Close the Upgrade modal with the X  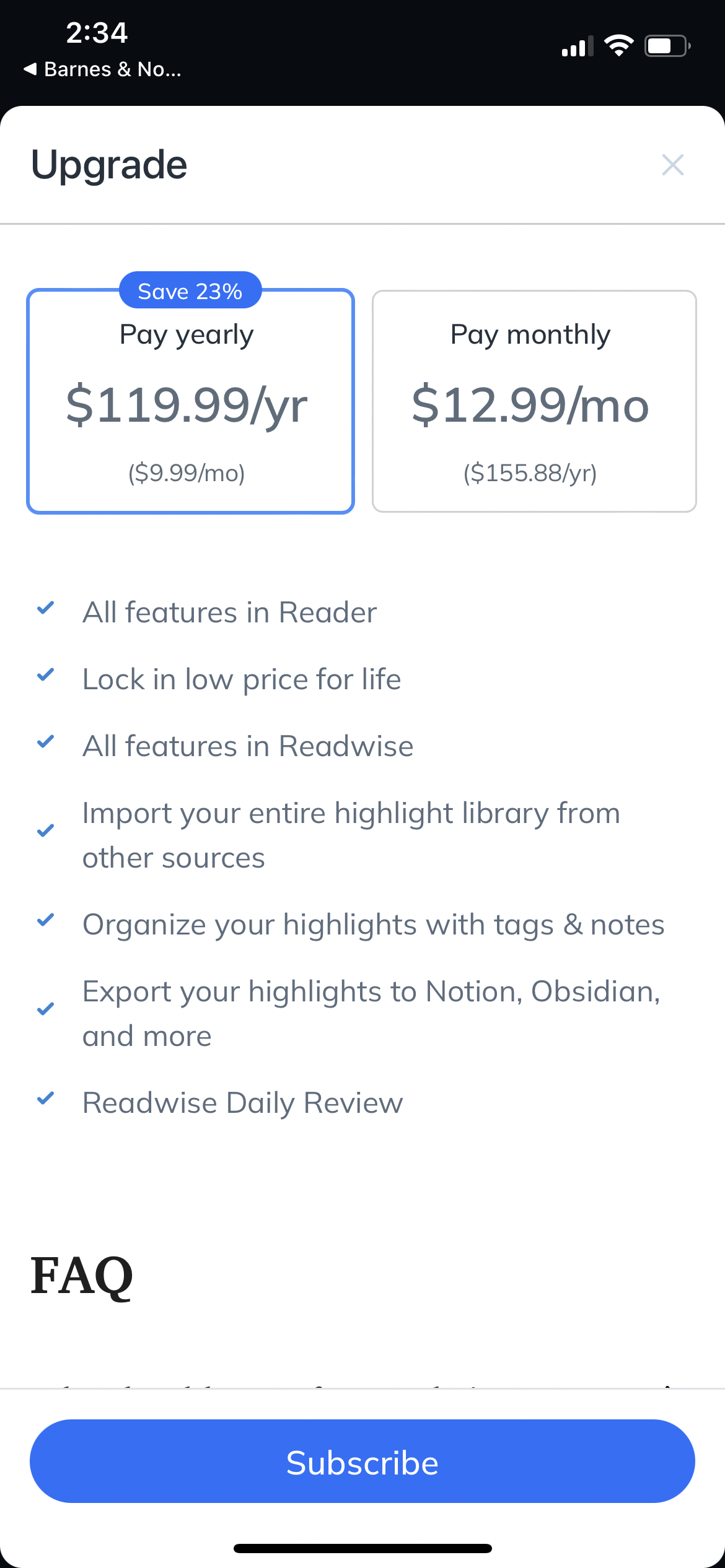pos(673,165)
